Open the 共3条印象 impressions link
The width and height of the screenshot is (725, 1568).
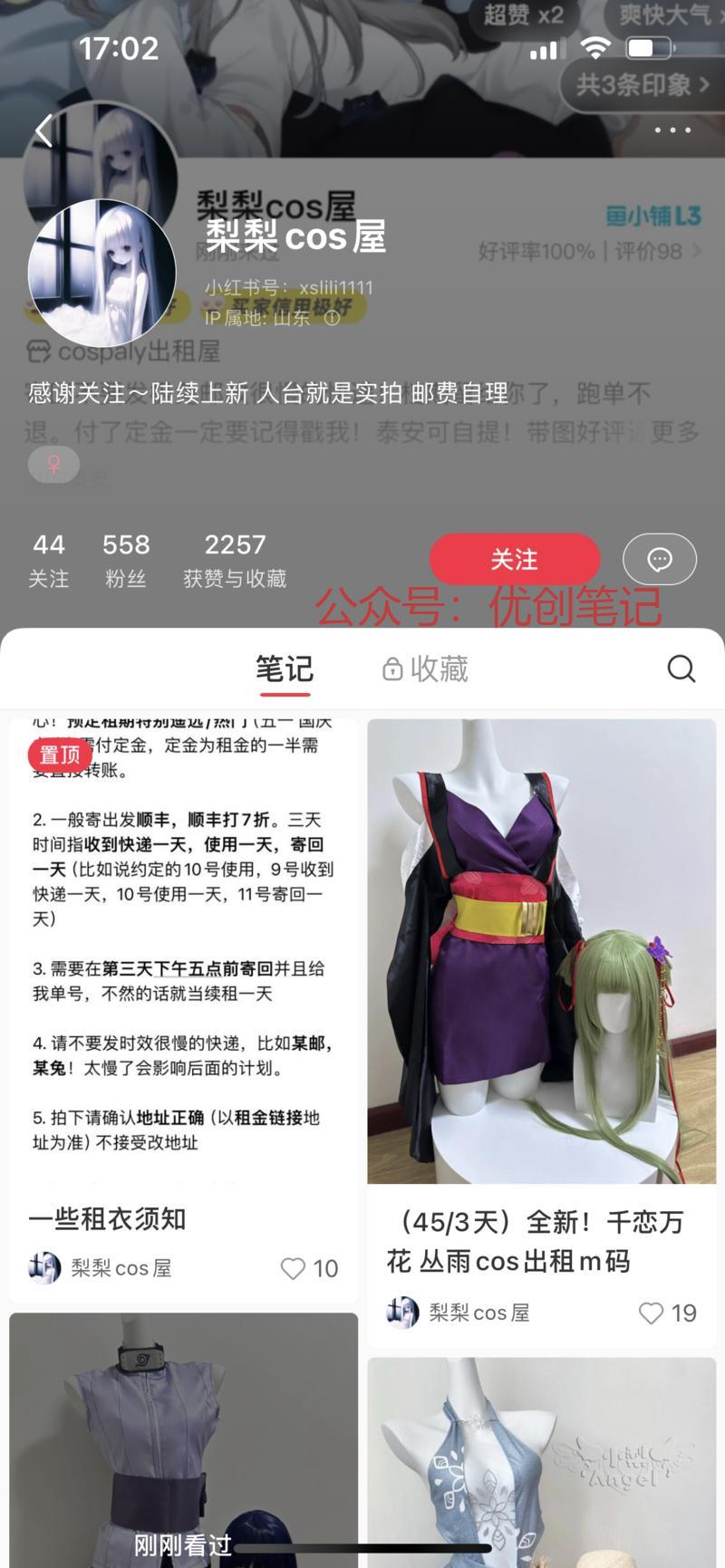tap(642, 85)
